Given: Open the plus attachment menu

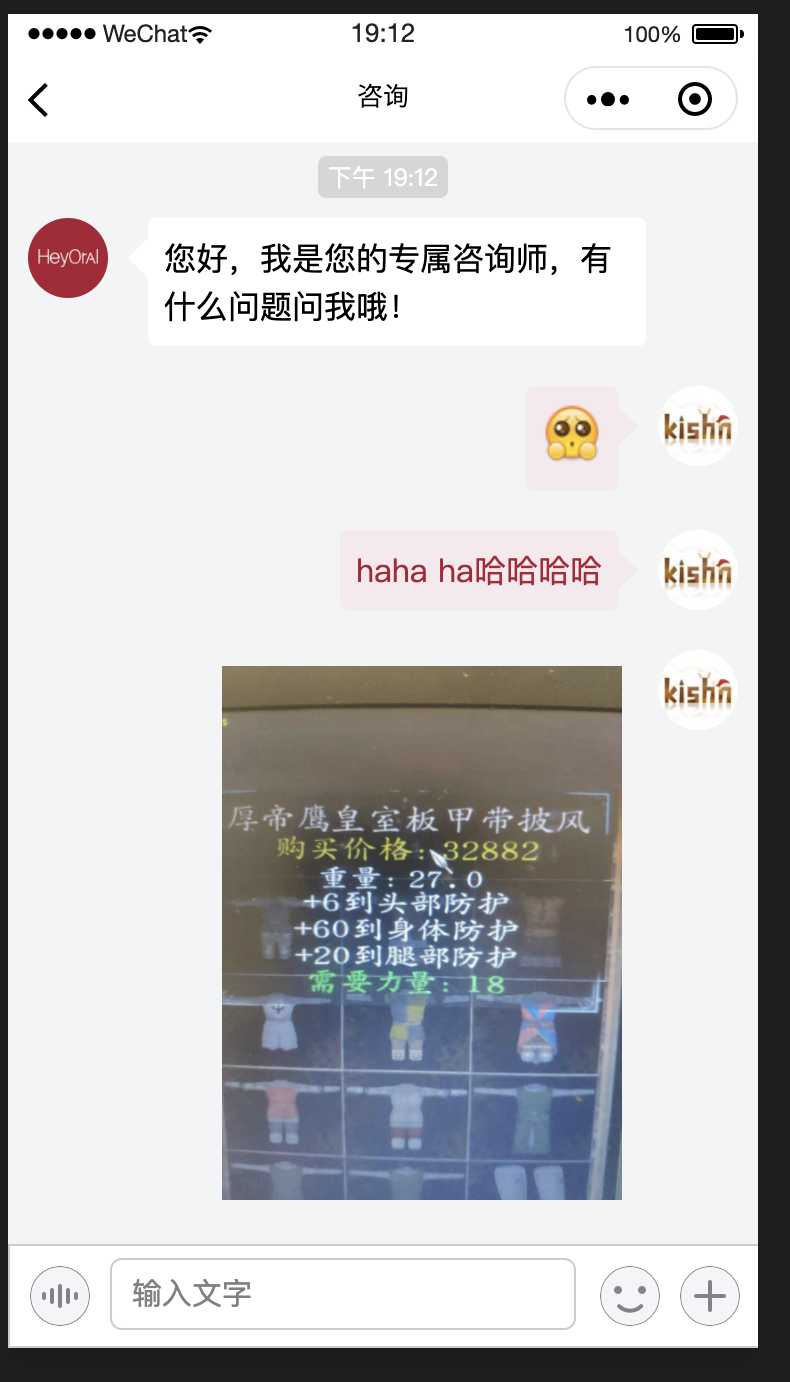Looking at the screenshot, I should click(x=709, y=1296).
